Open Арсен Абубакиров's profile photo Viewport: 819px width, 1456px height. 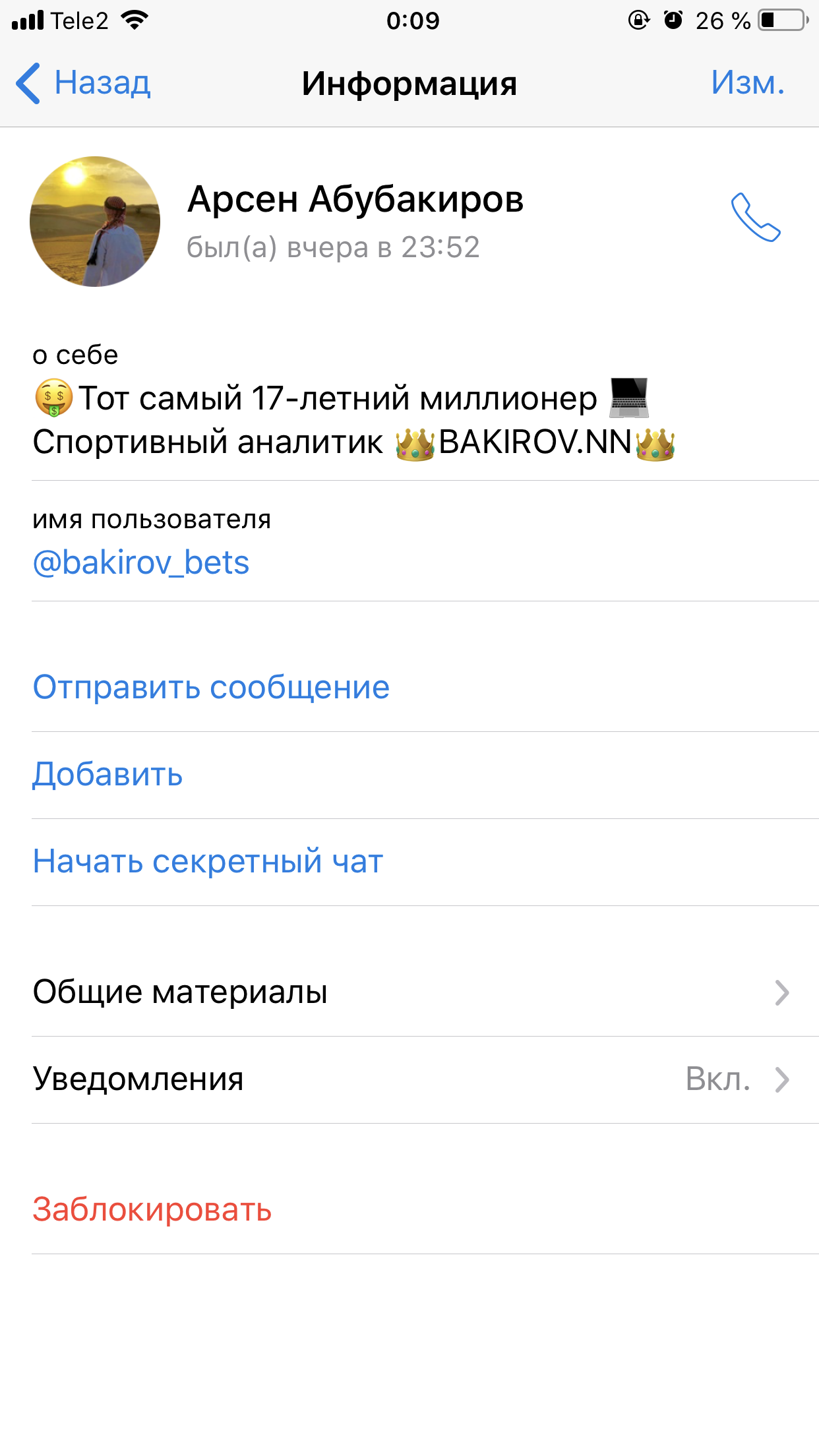(95, 222)
